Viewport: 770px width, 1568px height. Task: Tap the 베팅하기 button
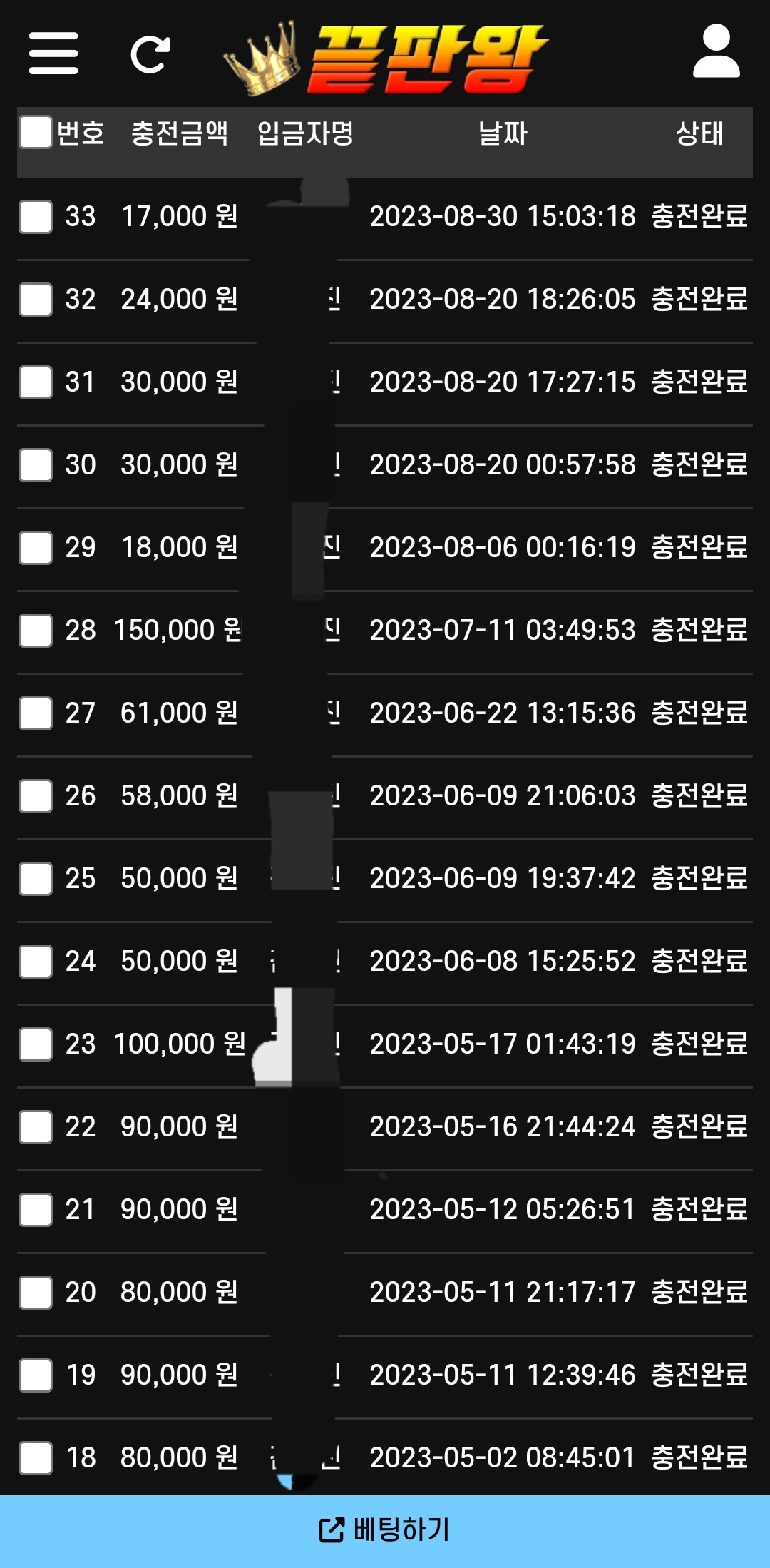click(x=385, y=1531)
